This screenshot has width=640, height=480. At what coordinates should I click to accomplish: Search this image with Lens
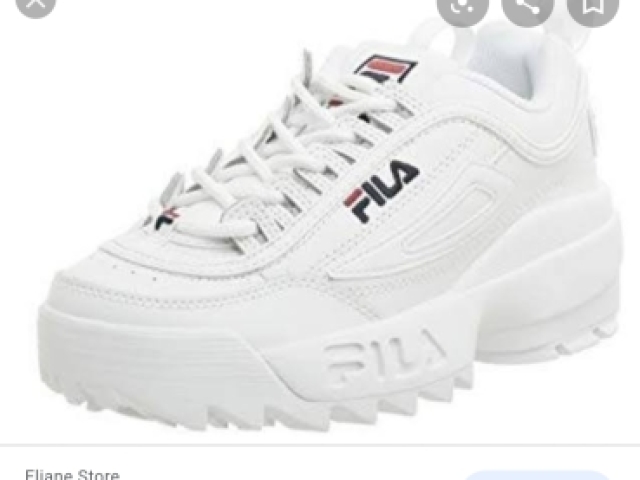tap(463, 6)
